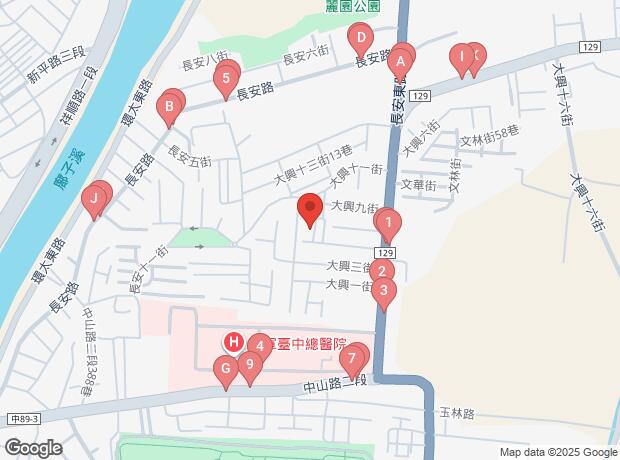
Task: Select marker number 4 by the hospital
Action: tap(258, 346)
